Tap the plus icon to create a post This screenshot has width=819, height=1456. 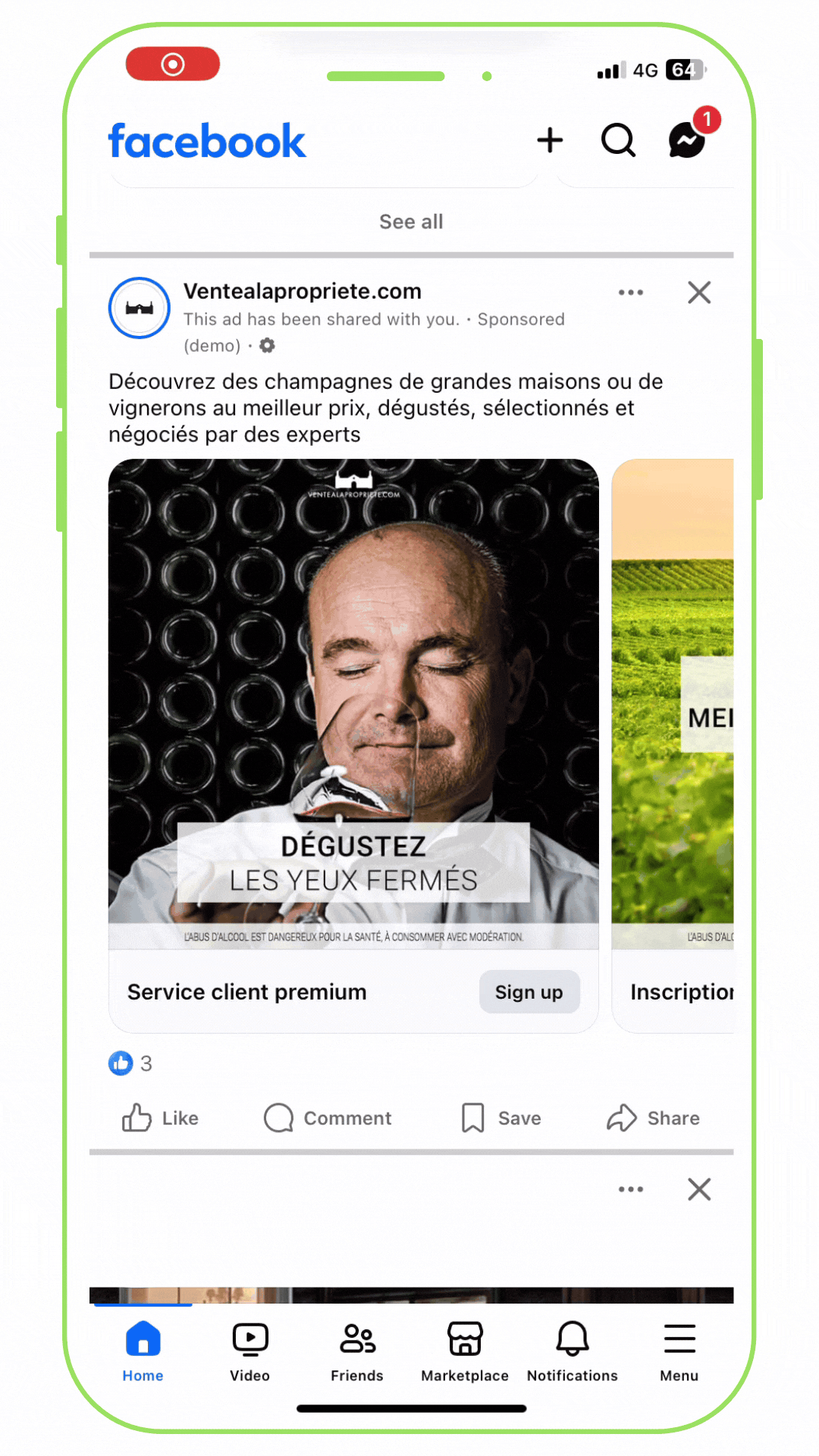coord(550,140)
